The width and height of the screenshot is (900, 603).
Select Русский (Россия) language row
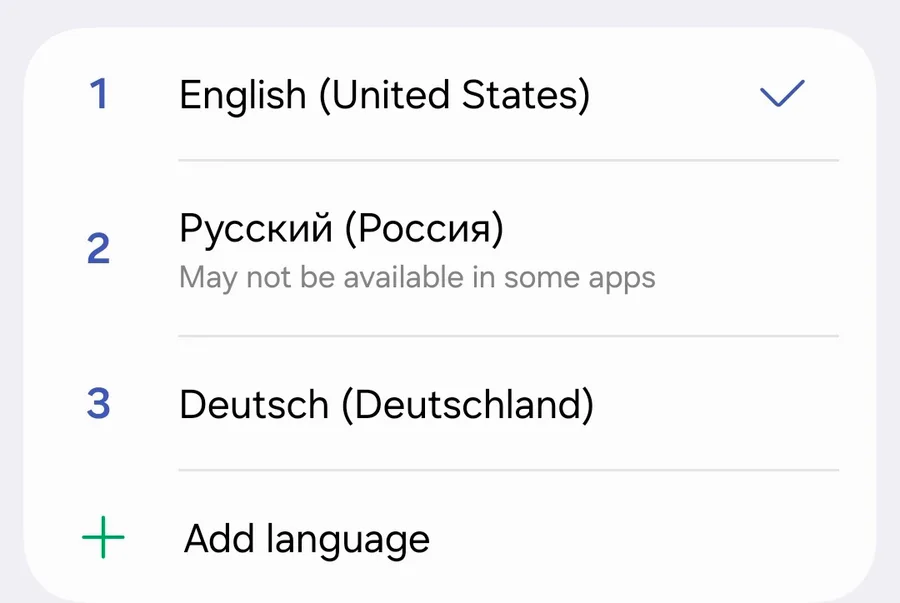tap(416, 249)
